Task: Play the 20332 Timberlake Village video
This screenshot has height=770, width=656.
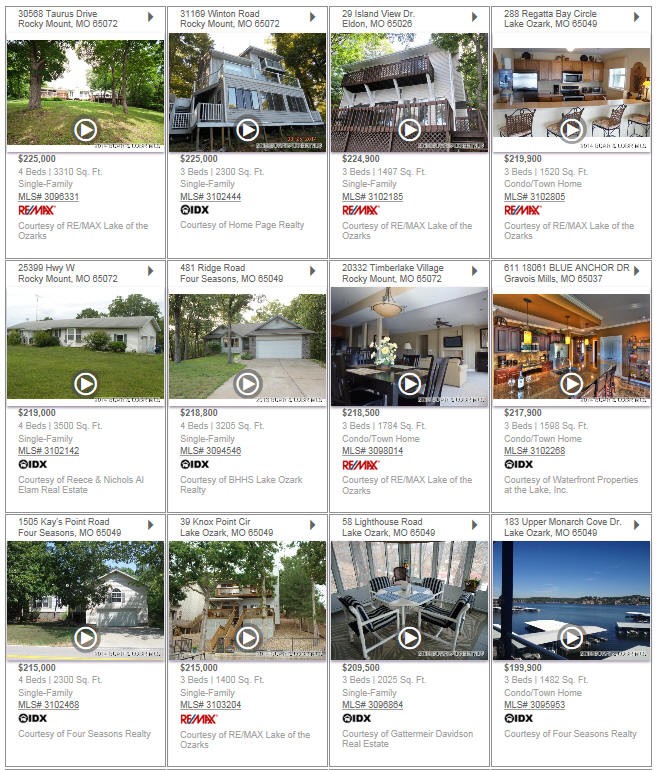Action: [409, 384]
